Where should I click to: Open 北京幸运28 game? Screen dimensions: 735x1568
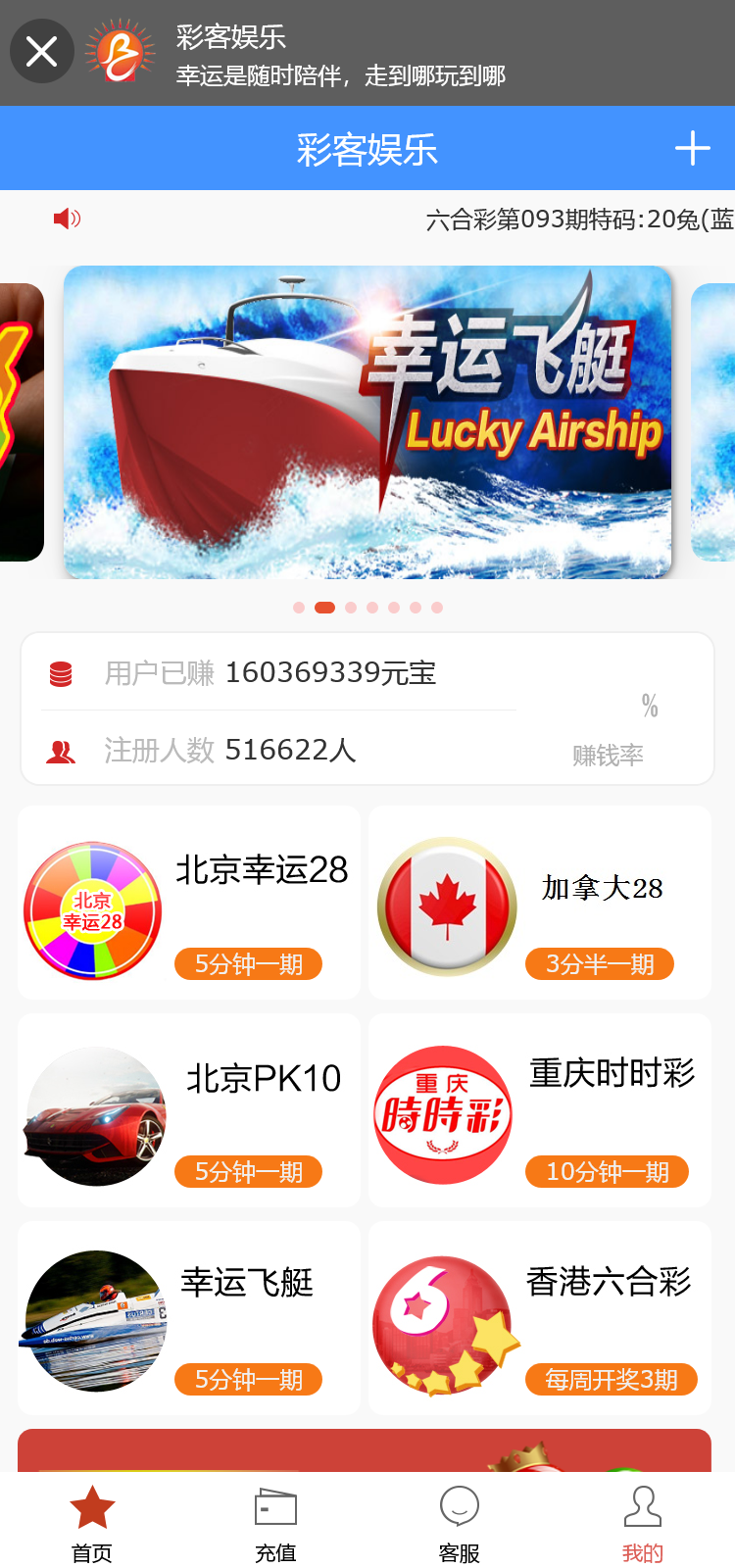coord(189,903)
